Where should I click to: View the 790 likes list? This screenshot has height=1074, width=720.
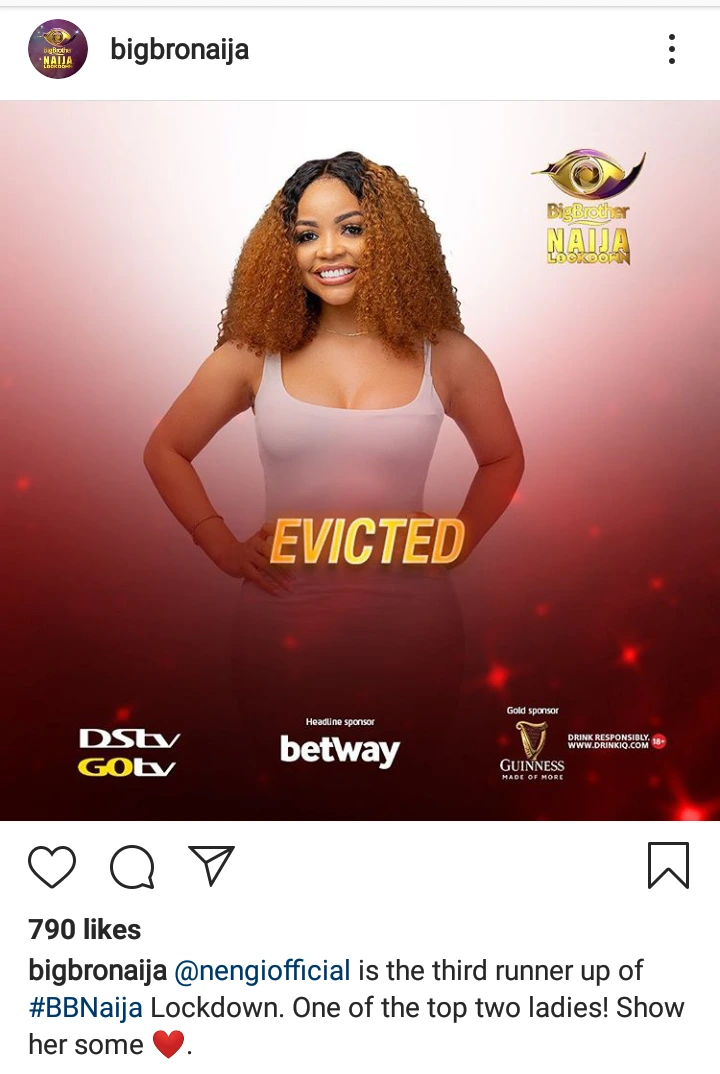click(85, 930)
